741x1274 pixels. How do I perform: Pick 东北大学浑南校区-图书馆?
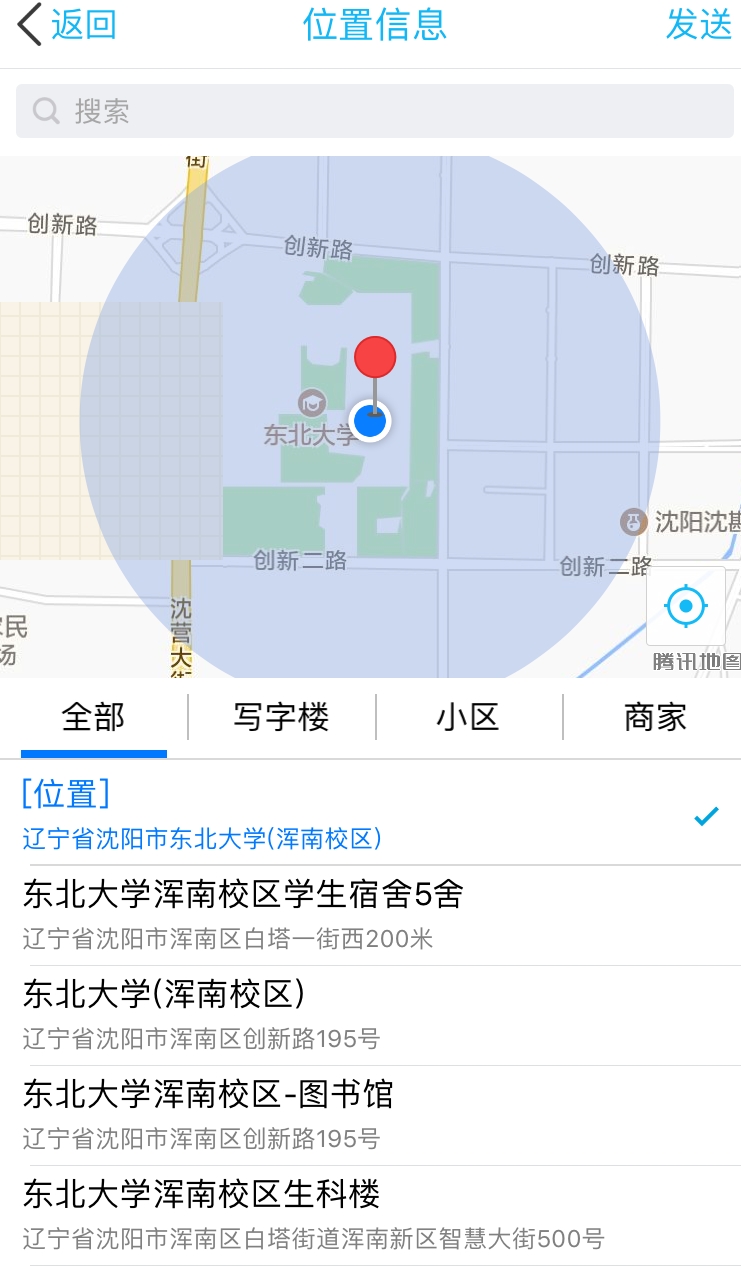point(370,1114)
